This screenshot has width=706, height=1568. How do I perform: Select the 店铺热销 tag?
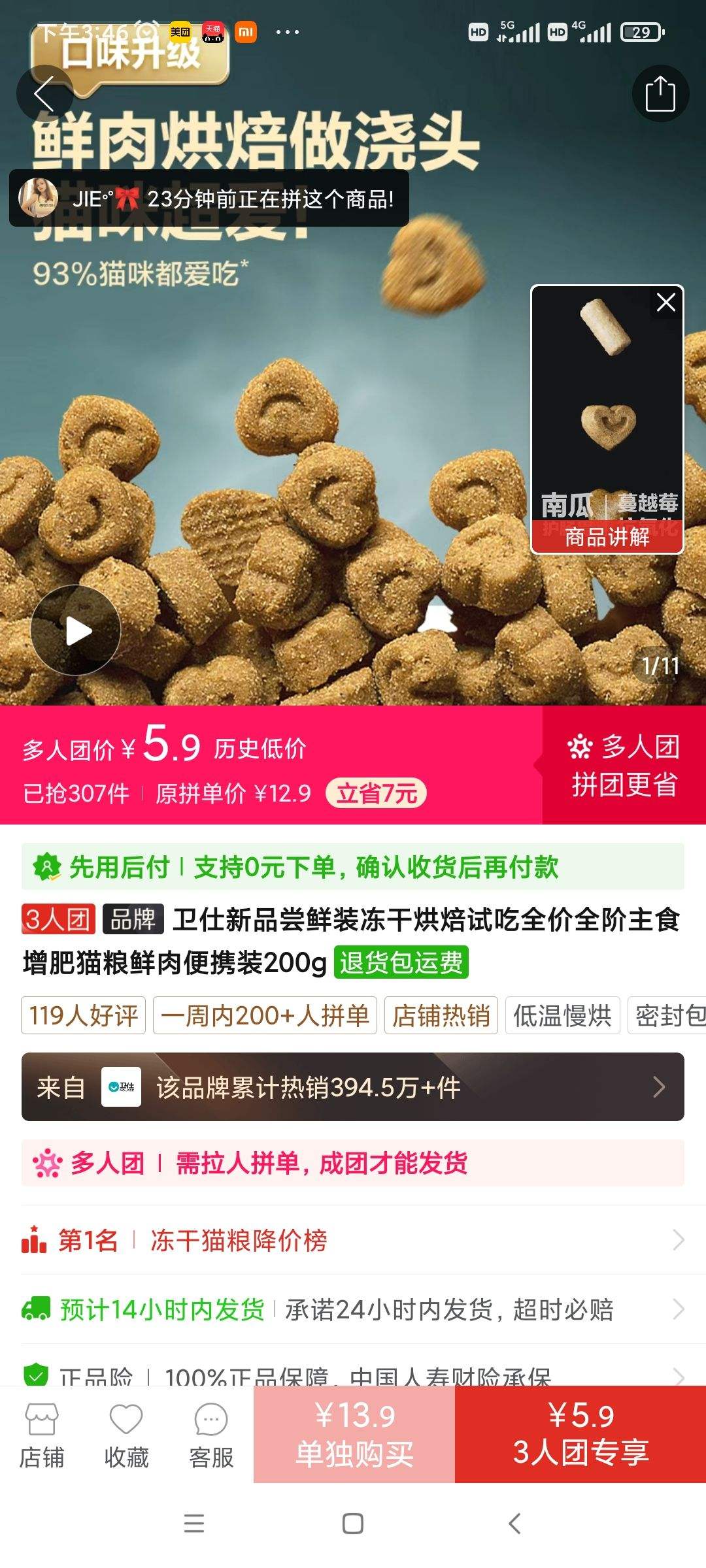[441, 1016]
